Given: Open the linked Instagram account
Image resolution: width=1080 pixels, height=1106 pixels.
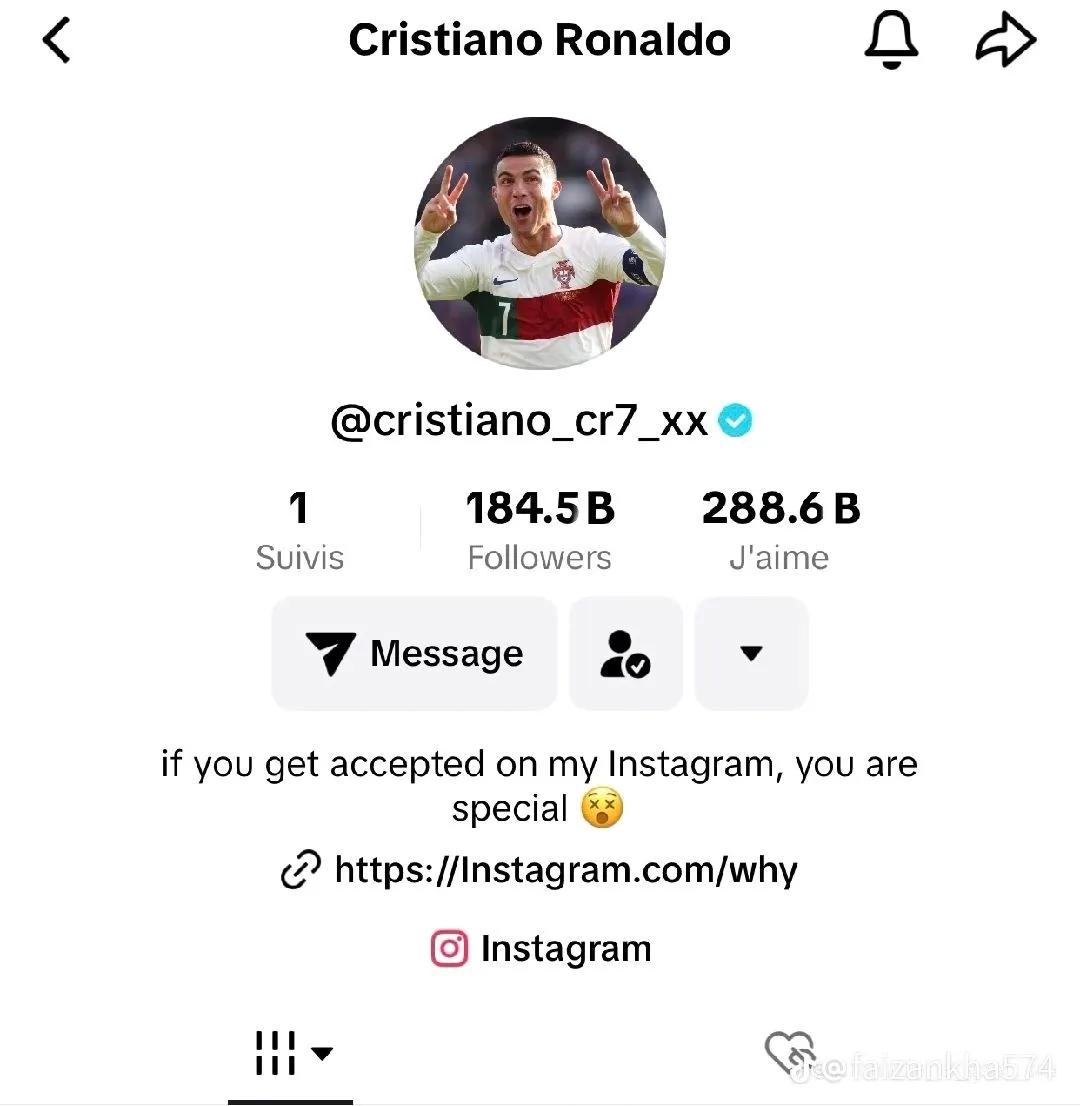Looking at the screenshot, I should click(542, 948).
